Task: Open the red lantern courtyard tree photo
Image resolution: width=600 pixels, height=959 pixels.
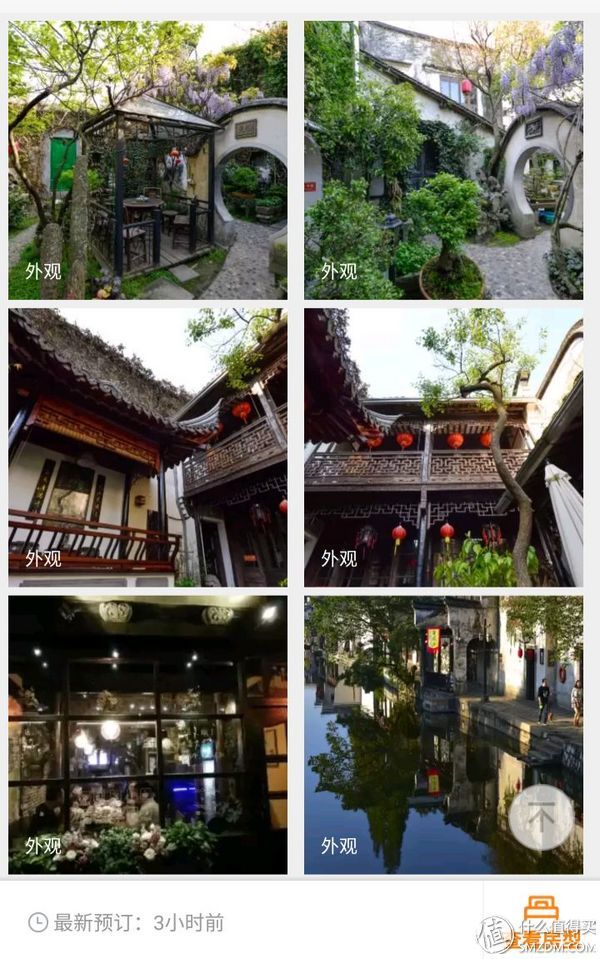Action: pos(443,446)
